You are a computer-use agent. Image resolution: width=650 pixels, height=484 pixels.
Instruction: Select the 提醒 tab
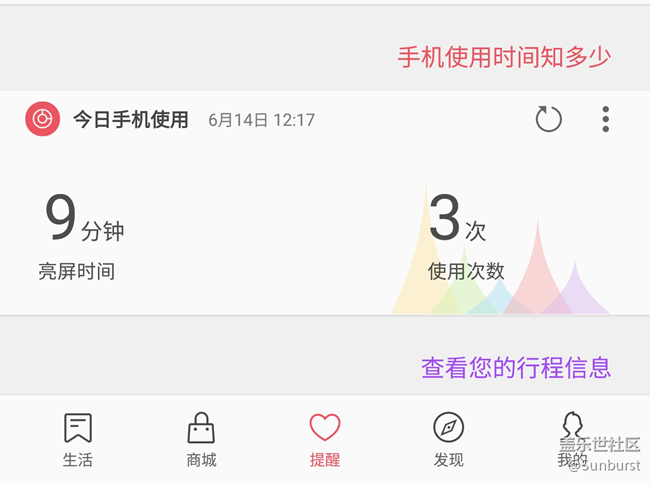click(325, 440)
